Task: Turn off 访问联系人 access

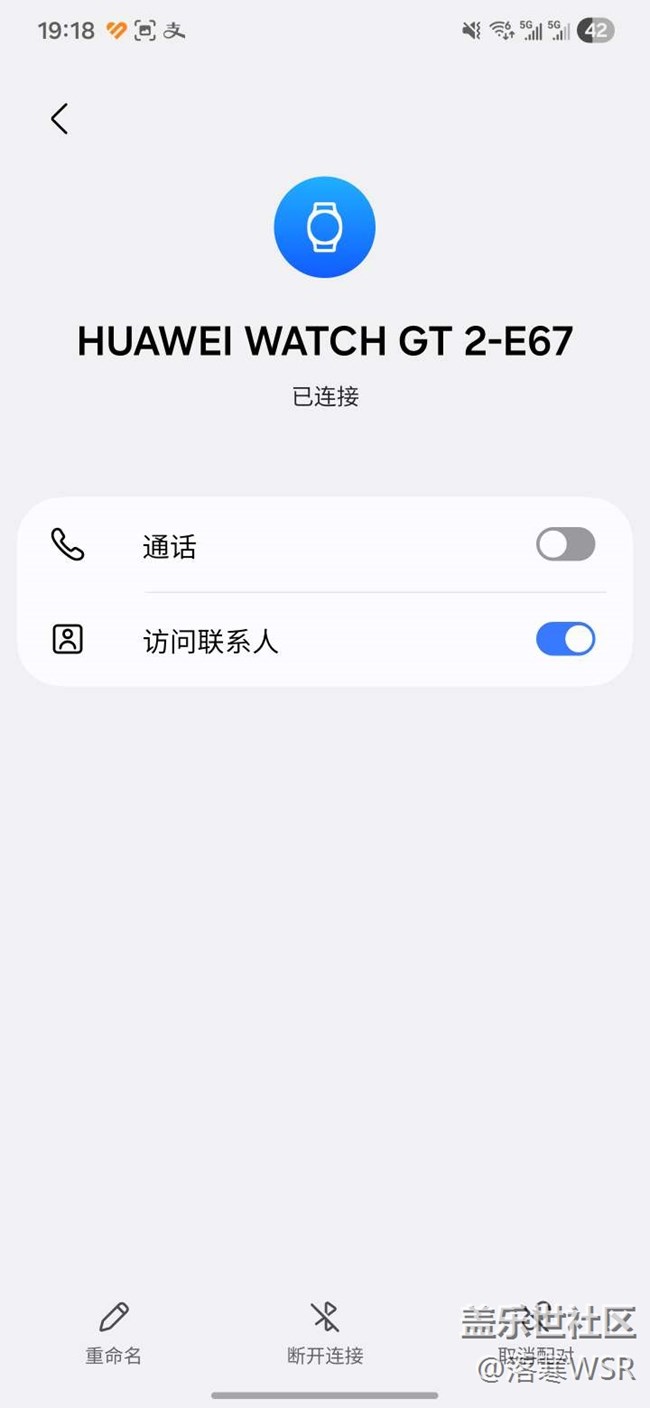Action: click(x=565, y=639)
